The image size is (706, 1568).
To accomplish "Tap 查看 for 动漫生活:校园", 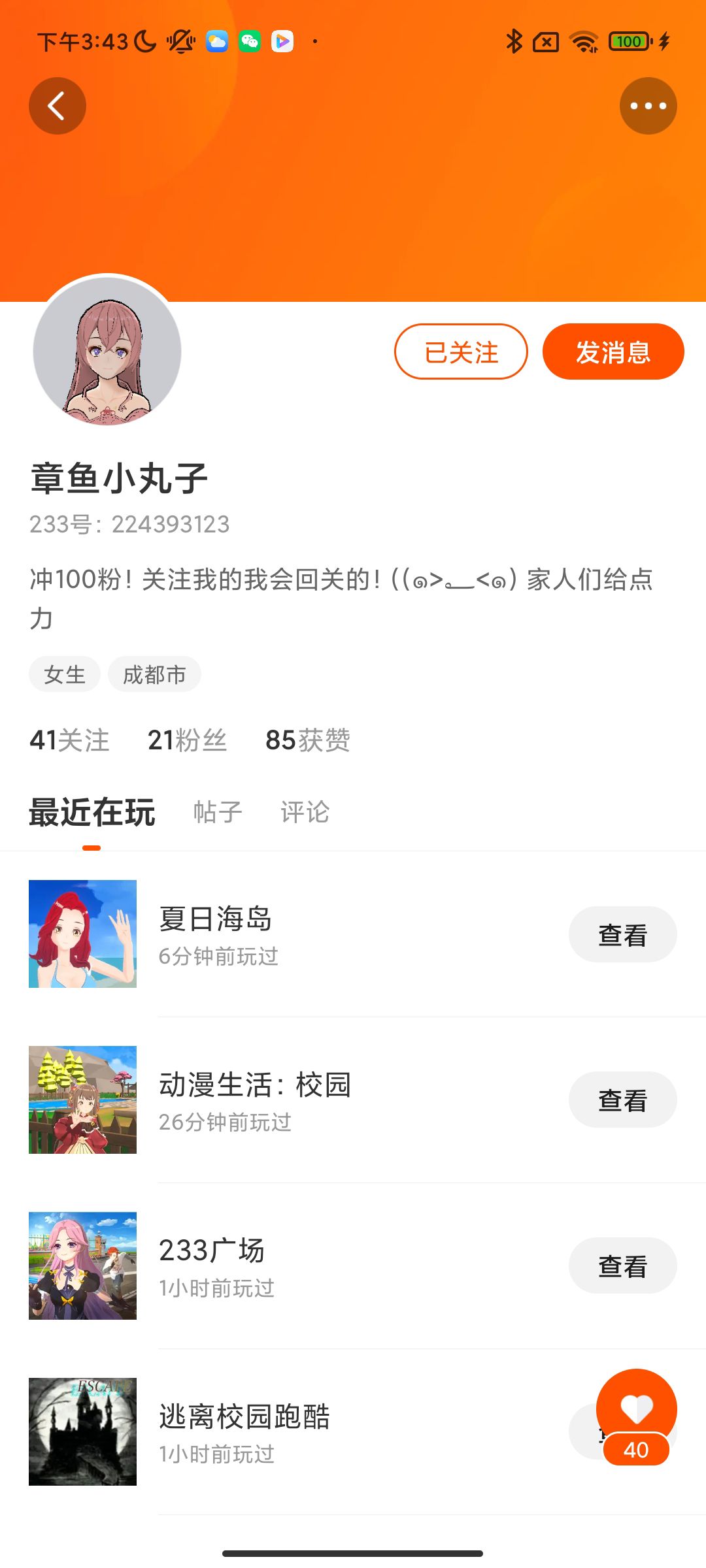I will pos(622,1100).
